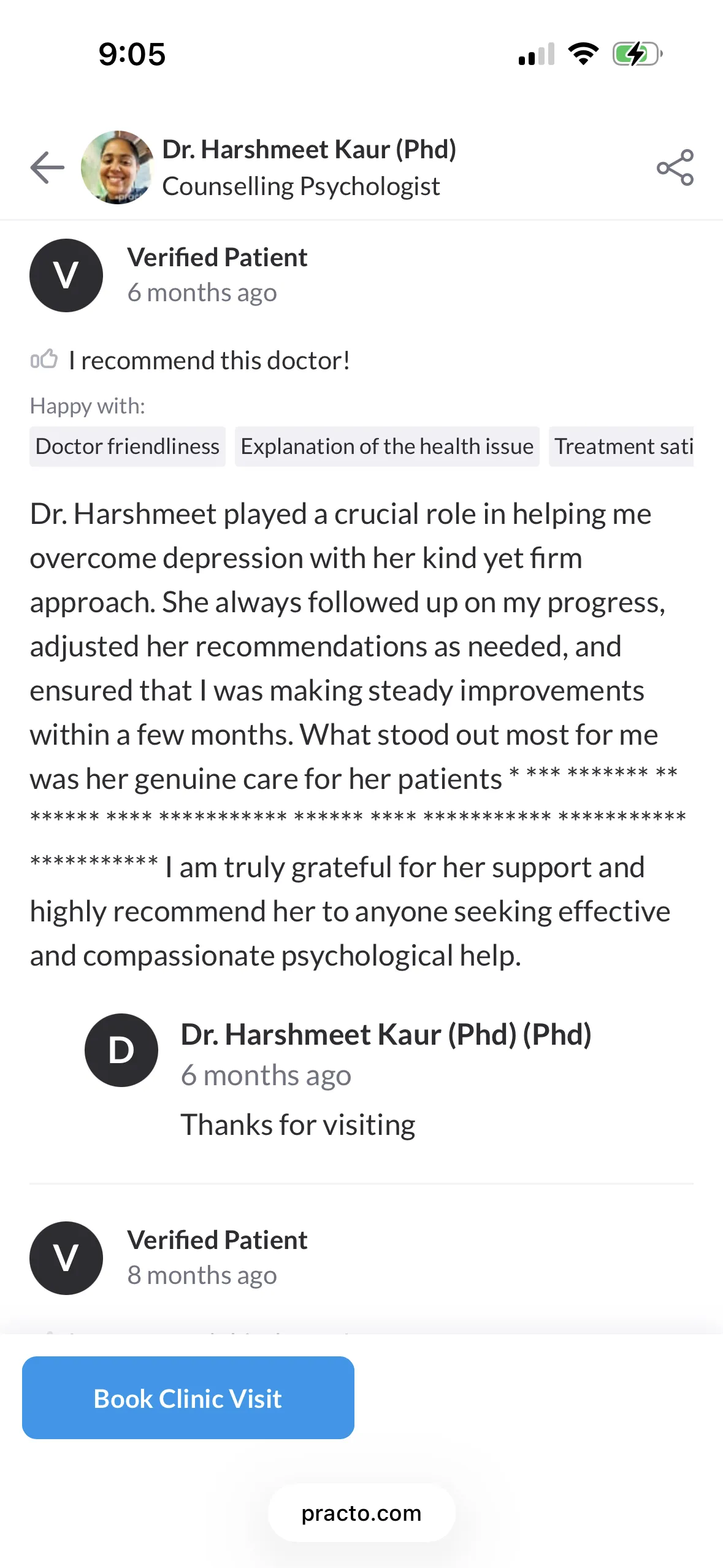Tap the Book Clinic Visit button
This screenshot has width=723, height=1568.
click(188, 1398)
